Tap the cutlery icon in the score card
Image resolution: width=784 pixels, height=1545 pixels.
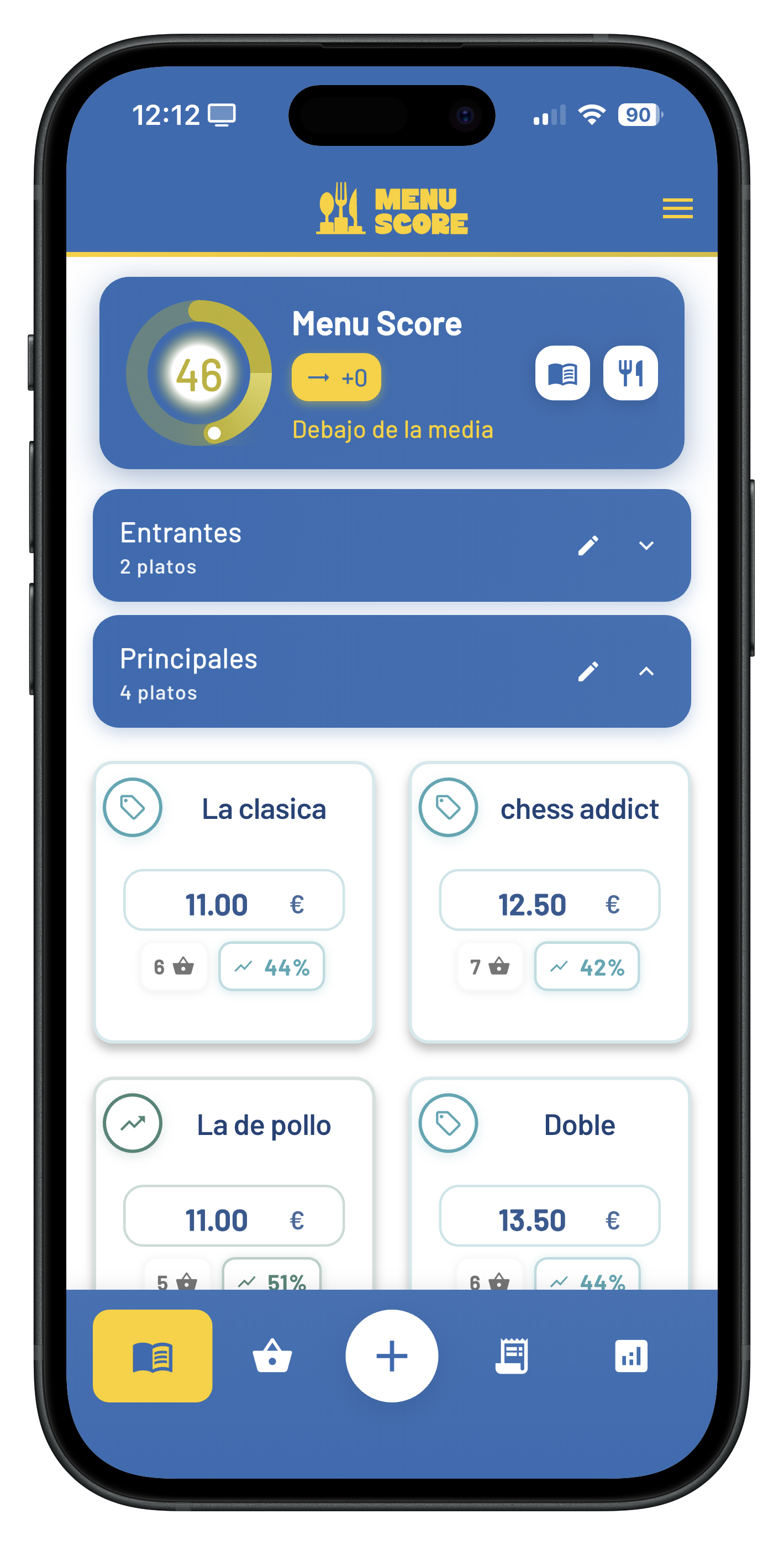tap(630, 372)
